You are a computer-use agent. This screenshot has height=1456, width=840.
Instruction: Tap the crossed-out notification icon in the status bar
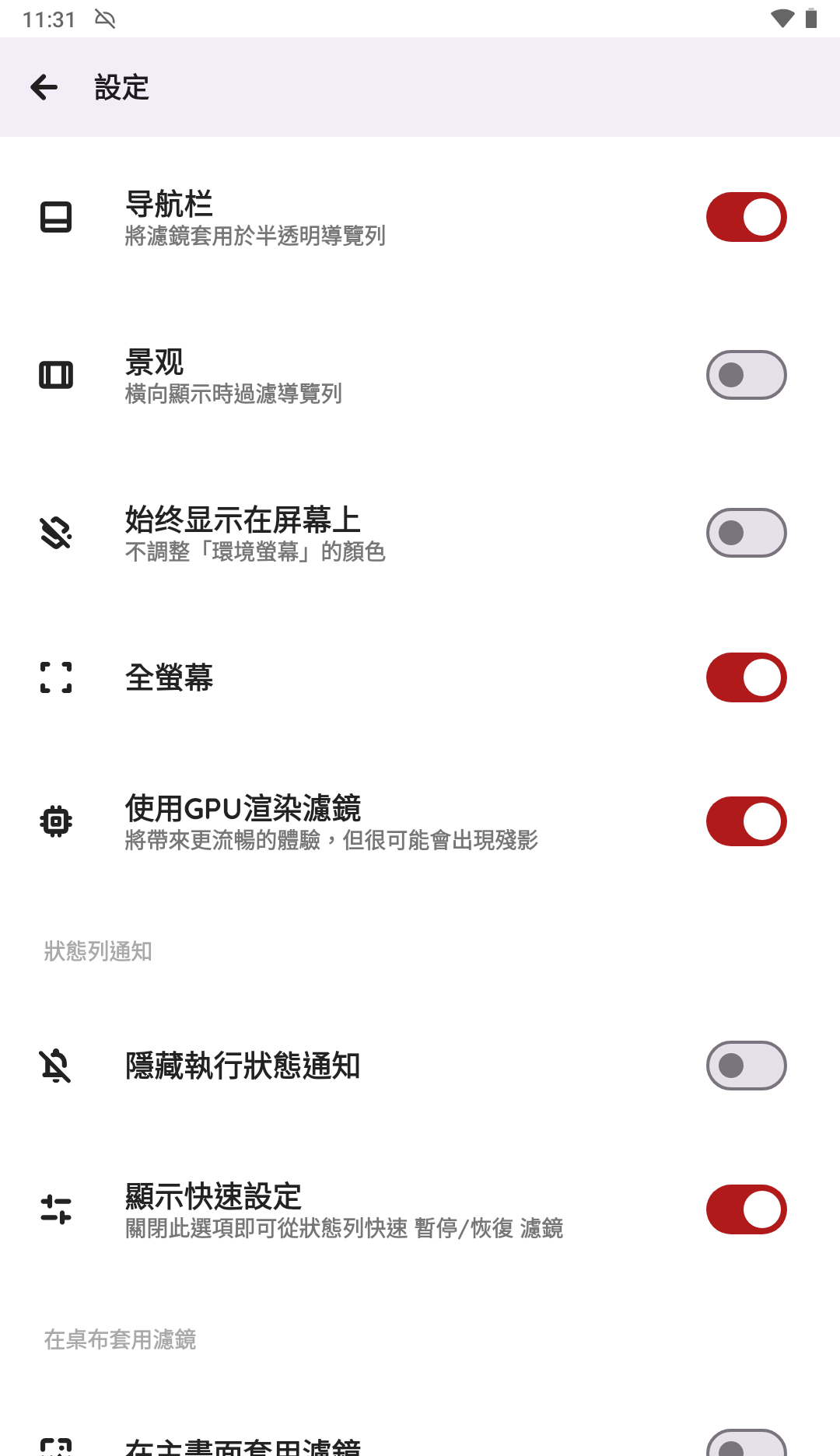coord(103,19)
